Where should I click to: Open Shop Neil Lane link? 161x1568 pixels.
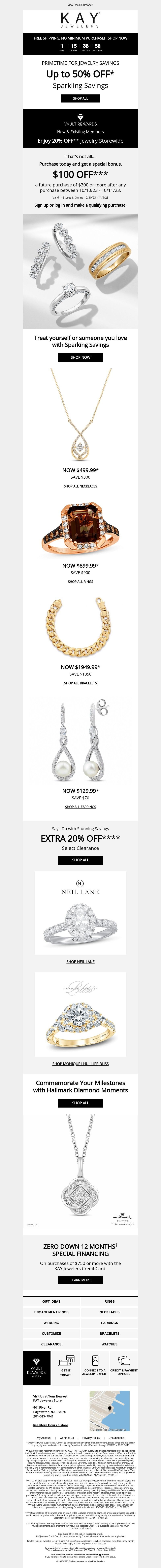80,962
